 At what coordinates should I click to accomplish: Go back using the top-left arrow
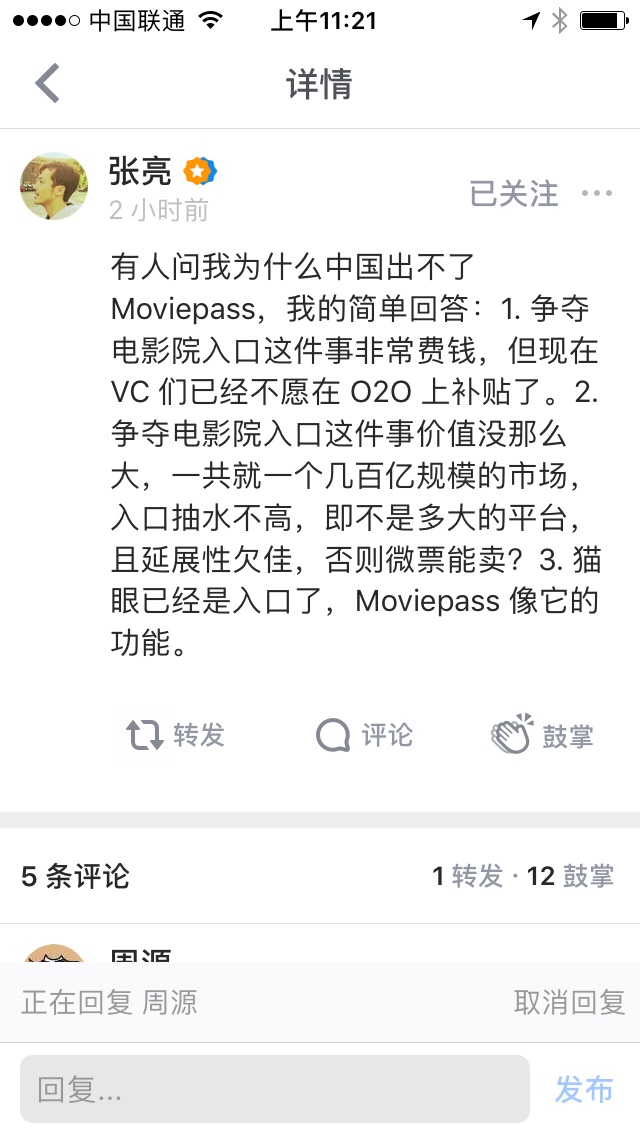pyautogui.click(x=47, y=84)
